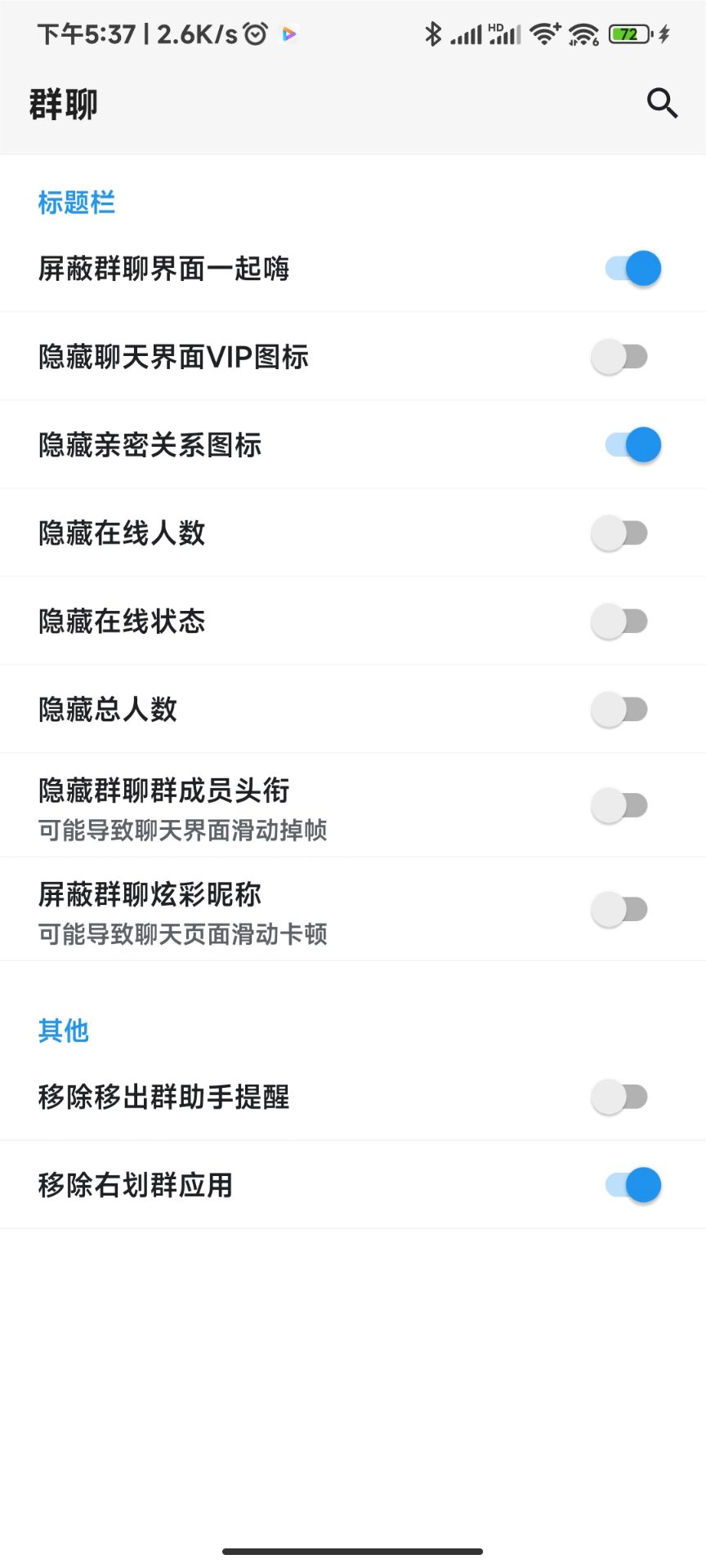Image resolution: width=706 pixels, height=1568 pixels.
Task: Open the search icon in the app bar
Action: (x=662, y=104)
